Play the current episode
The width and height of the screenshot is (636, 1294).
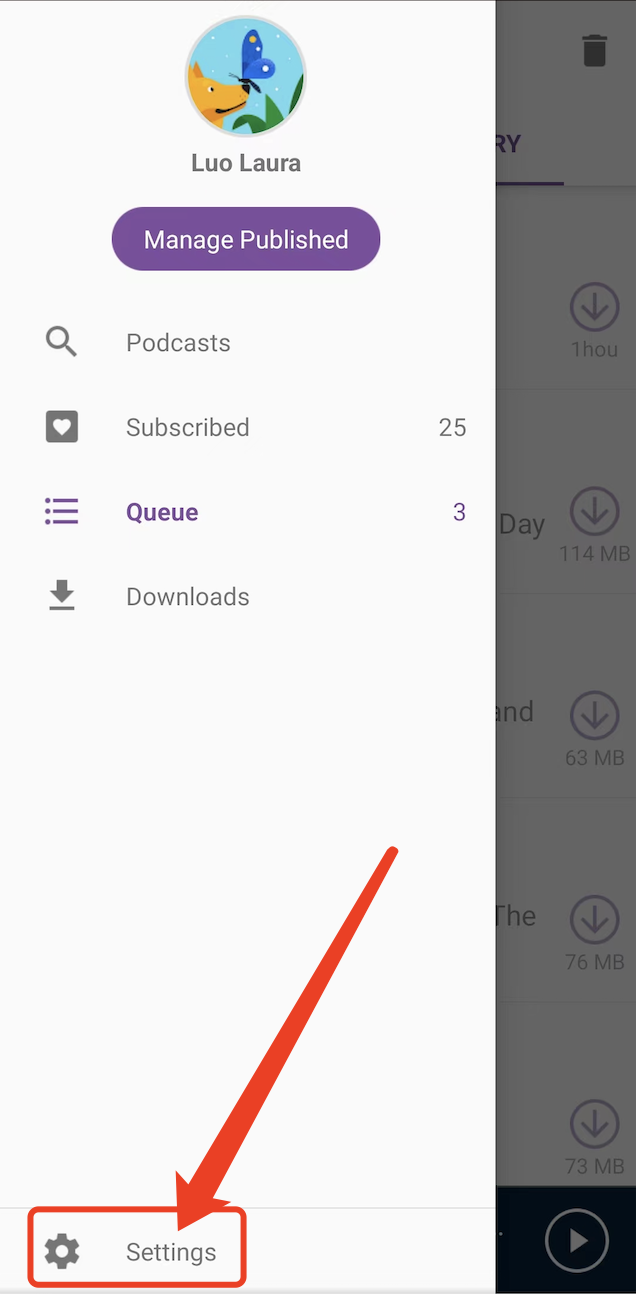tap(577, 1240)
